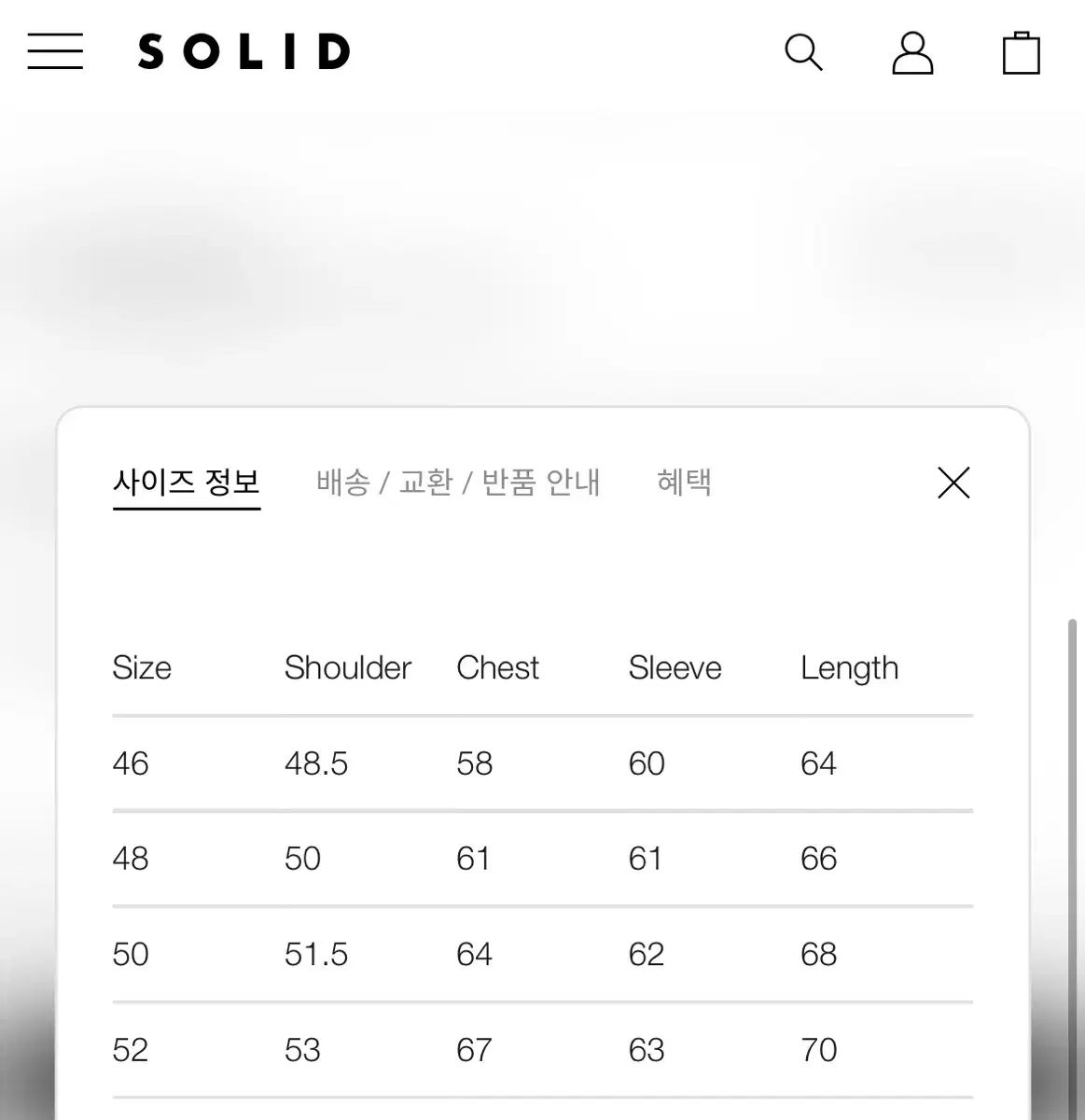Screen dimensions: 1085x1120
Task: Open the search icon
Action: click(x=803, y=53)
